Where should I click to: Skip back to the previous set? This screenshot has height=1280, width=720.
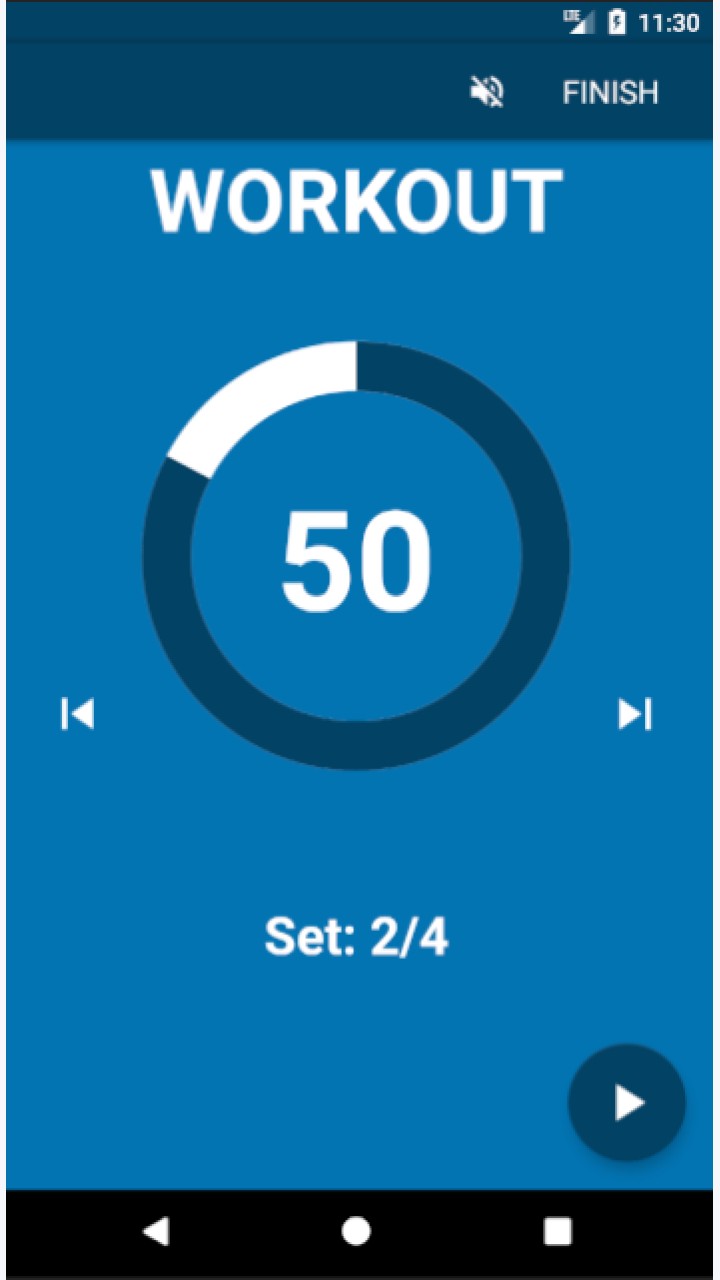78,714
